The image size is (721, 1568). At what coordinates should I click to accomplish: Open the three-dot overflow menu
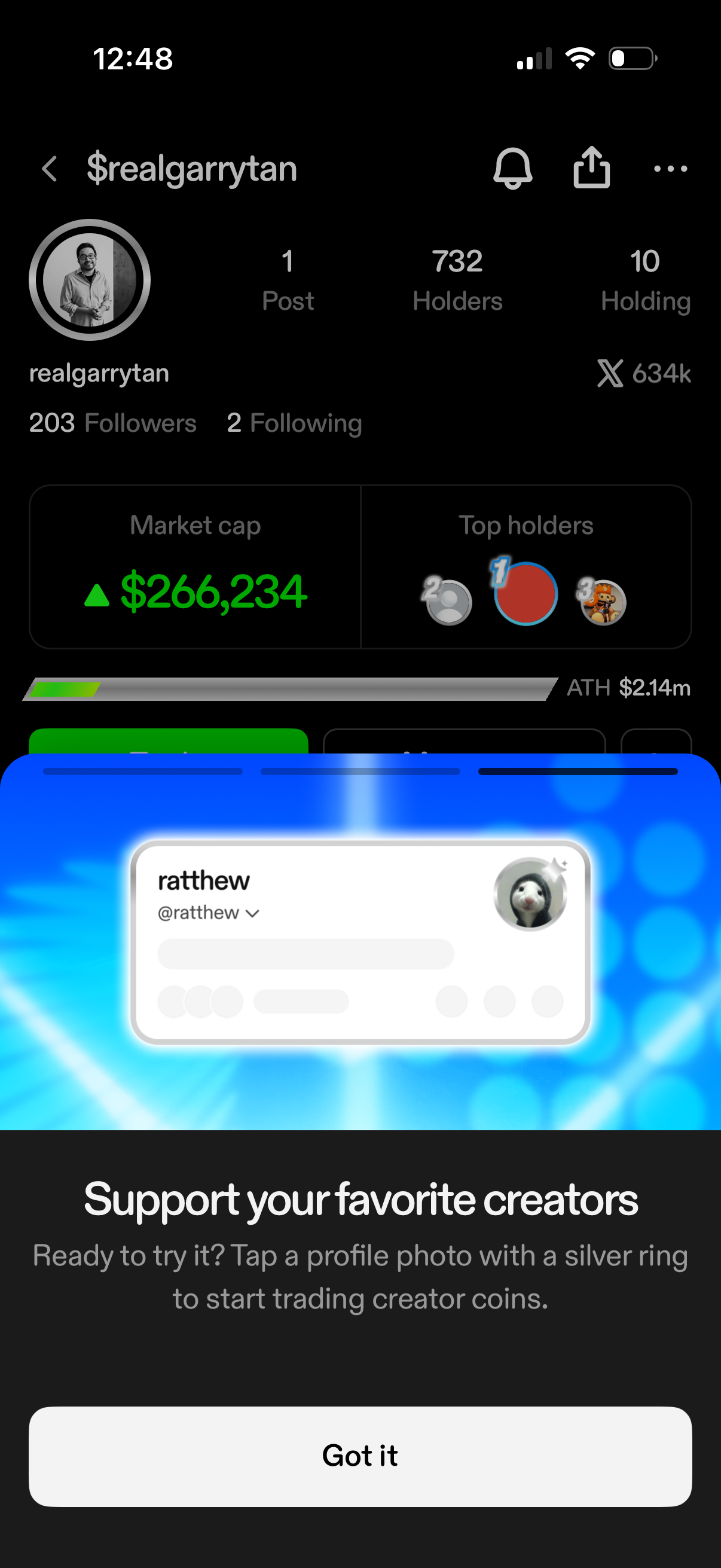point(670,169)
